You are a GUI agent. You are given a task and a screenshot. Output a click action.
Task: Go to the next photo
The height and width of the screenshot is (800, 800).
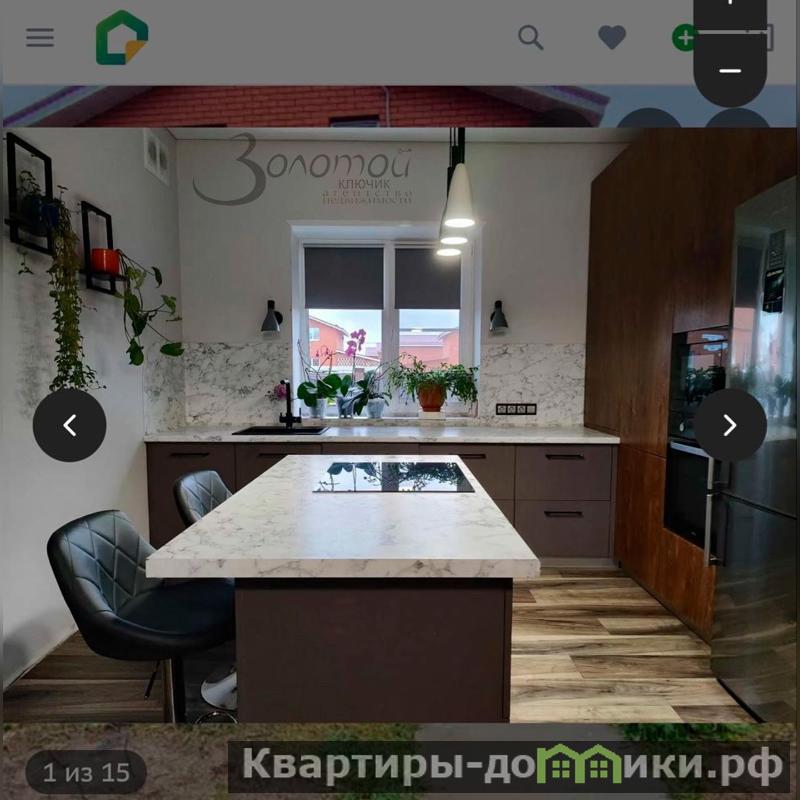(x=730, y=425)
